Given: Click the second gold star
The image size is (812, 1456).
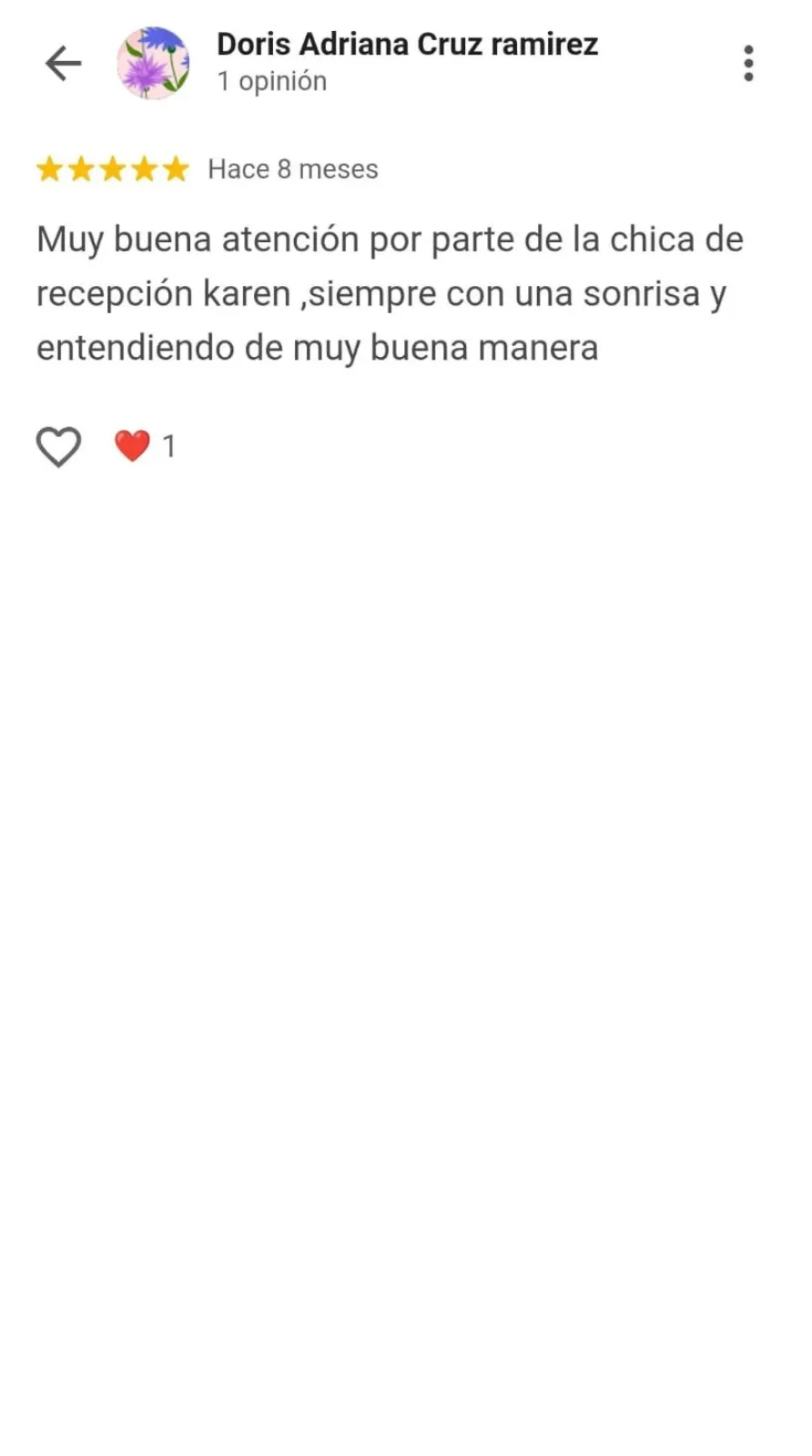Looking at the screenshot, I should tap(82, 168).
